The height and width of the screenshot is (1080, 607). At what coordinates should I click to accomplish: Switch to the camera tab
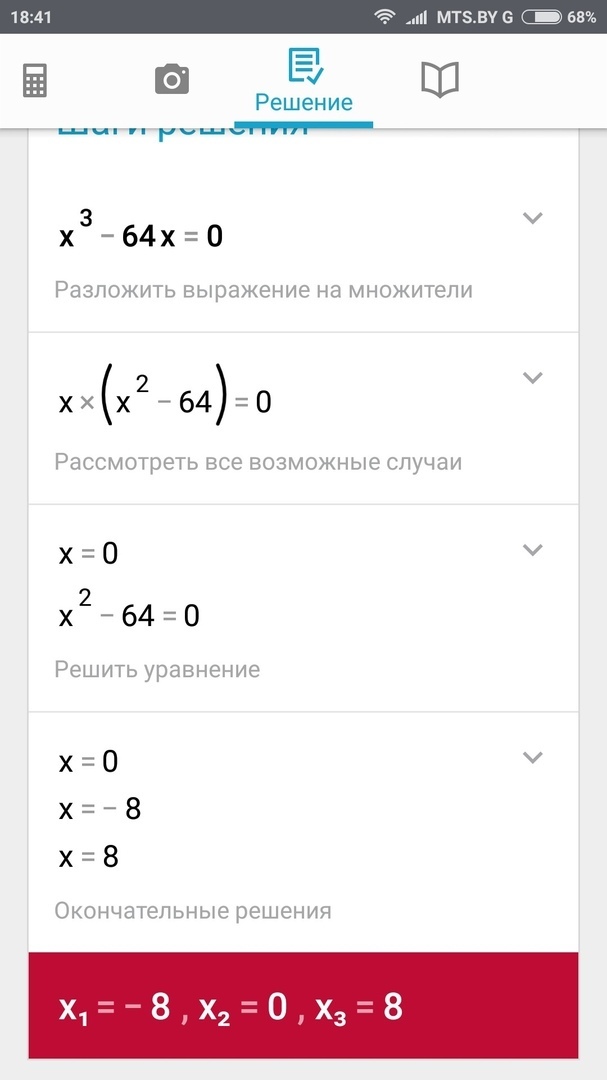172,79
